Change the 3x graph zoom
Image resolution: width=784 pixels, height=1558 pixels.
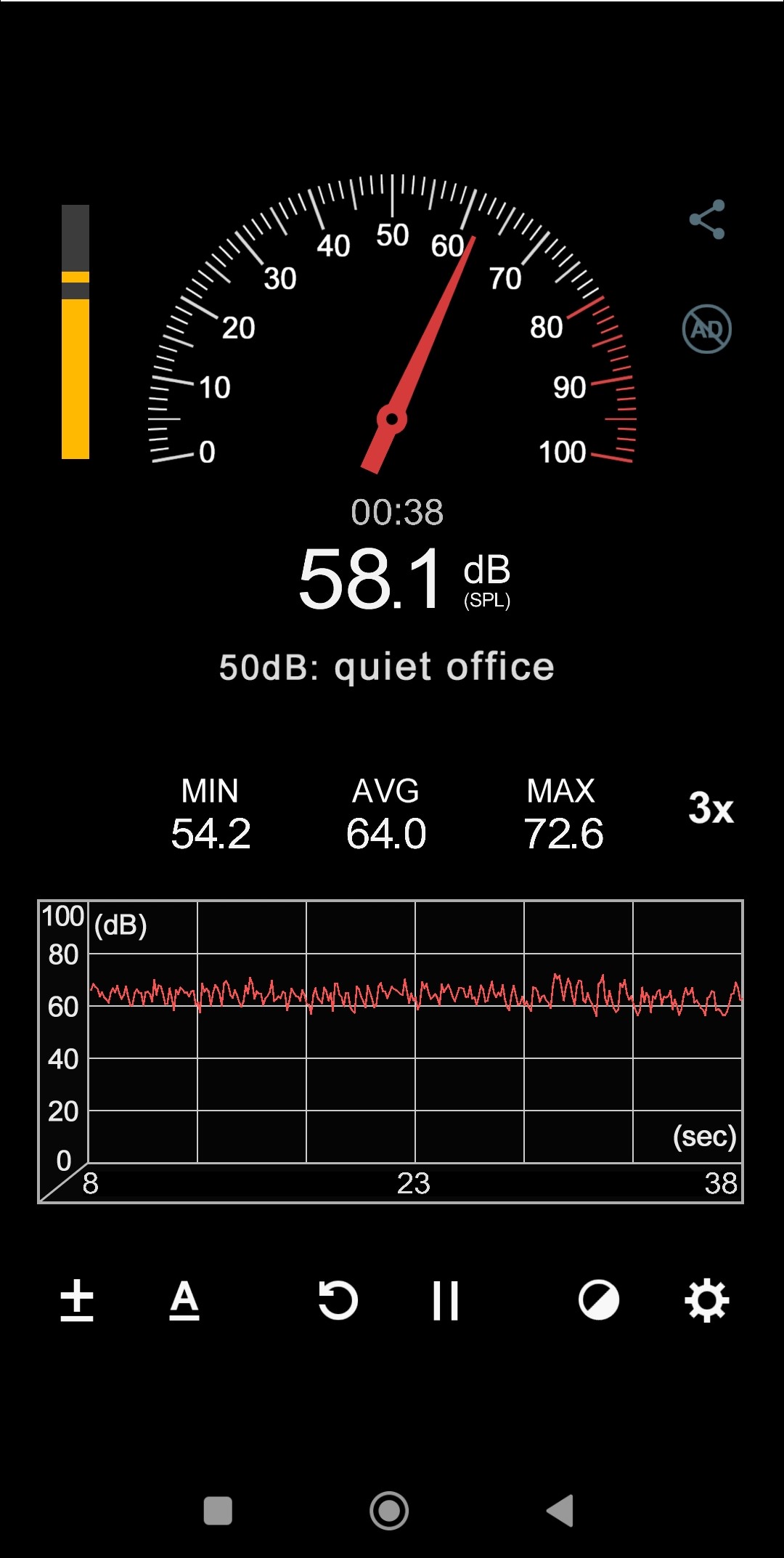tap(711, 808)
